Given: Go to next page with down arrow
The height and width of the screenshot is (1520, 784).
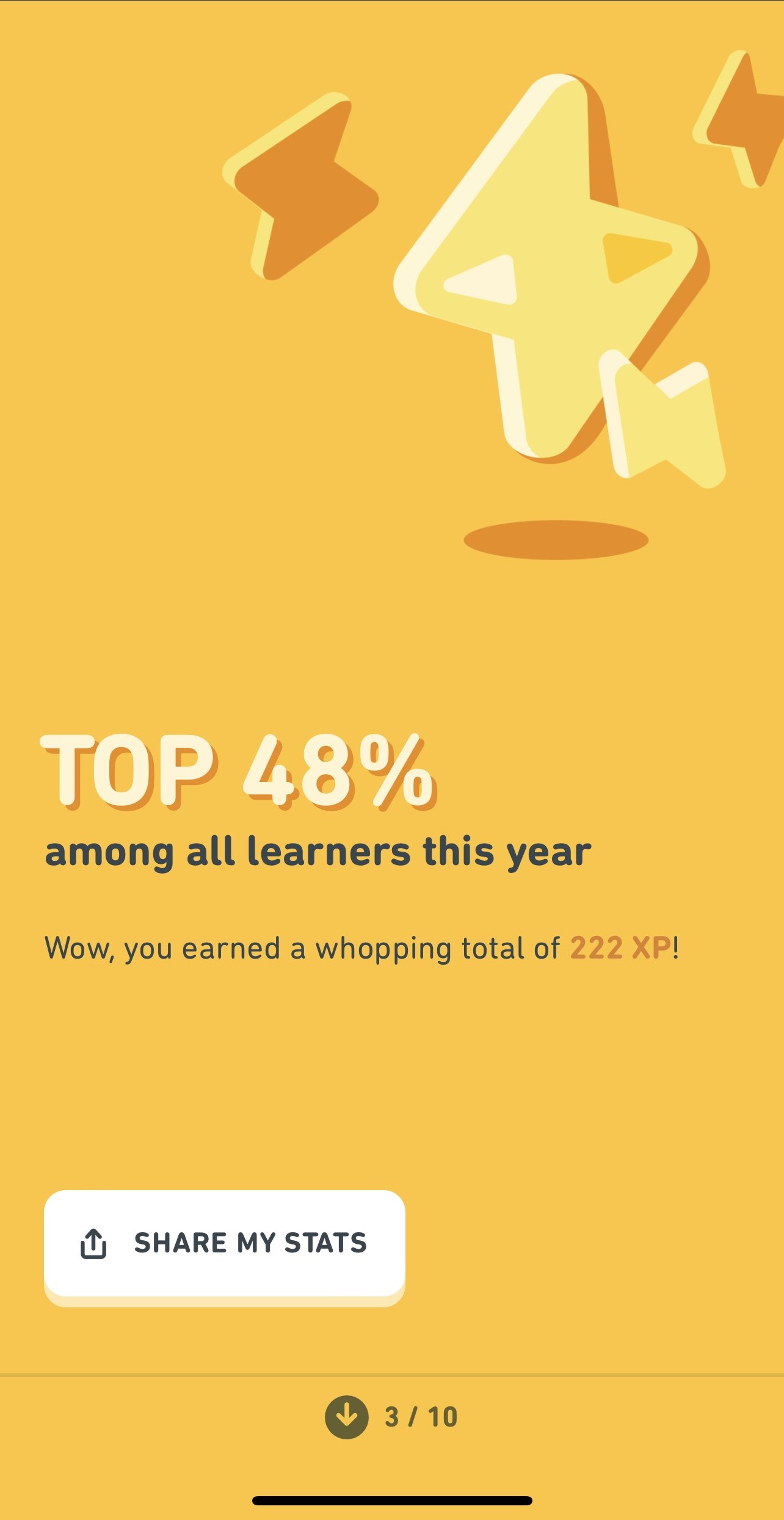Looking at the screenshot, I should (346, 1417).
